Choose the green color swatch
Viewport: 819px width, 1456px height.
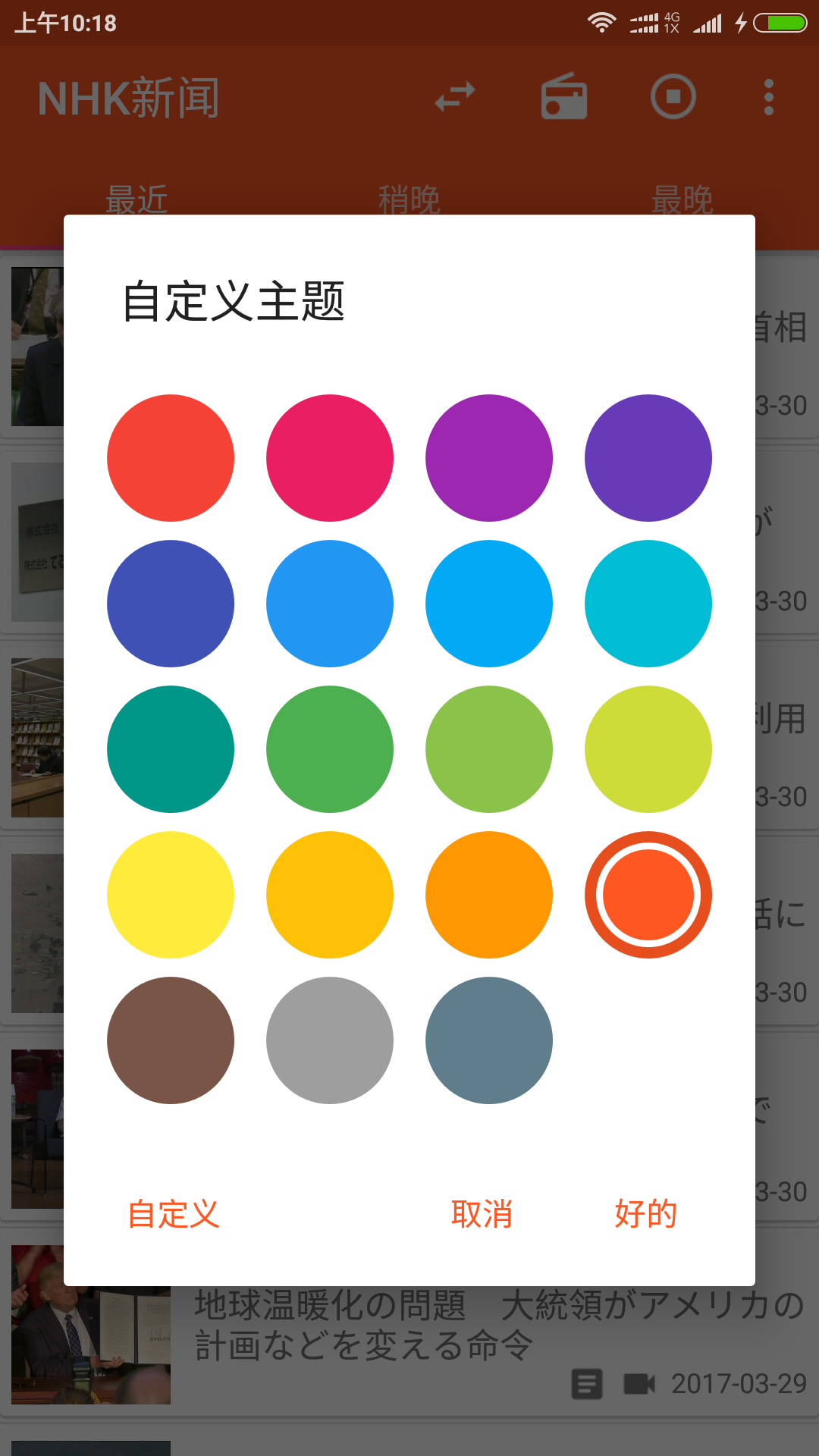[330, 749]
